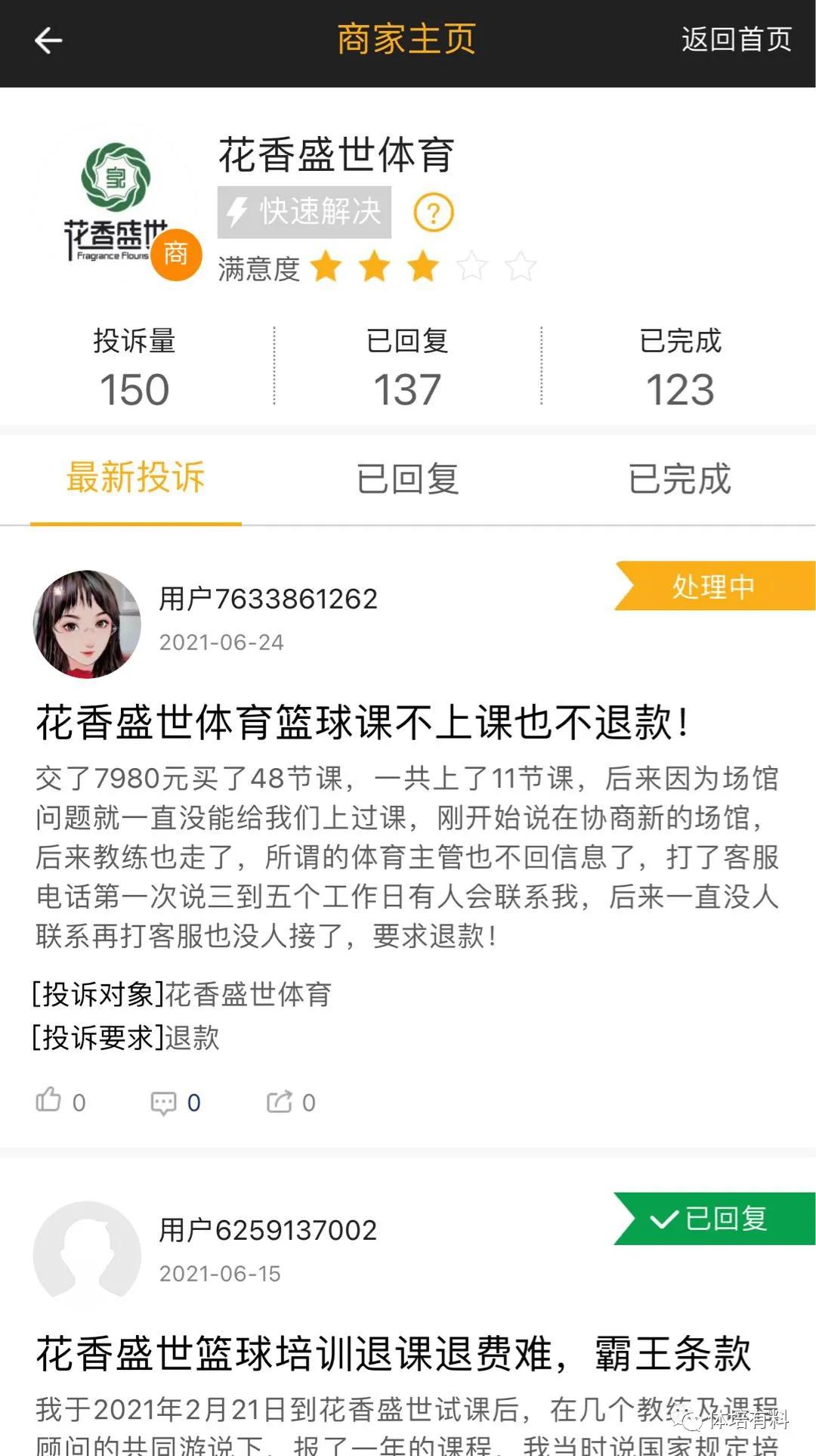Click the orange 商 badge on the logo
The height and width of the screenshot is (1456, 816).
[176, 254]
